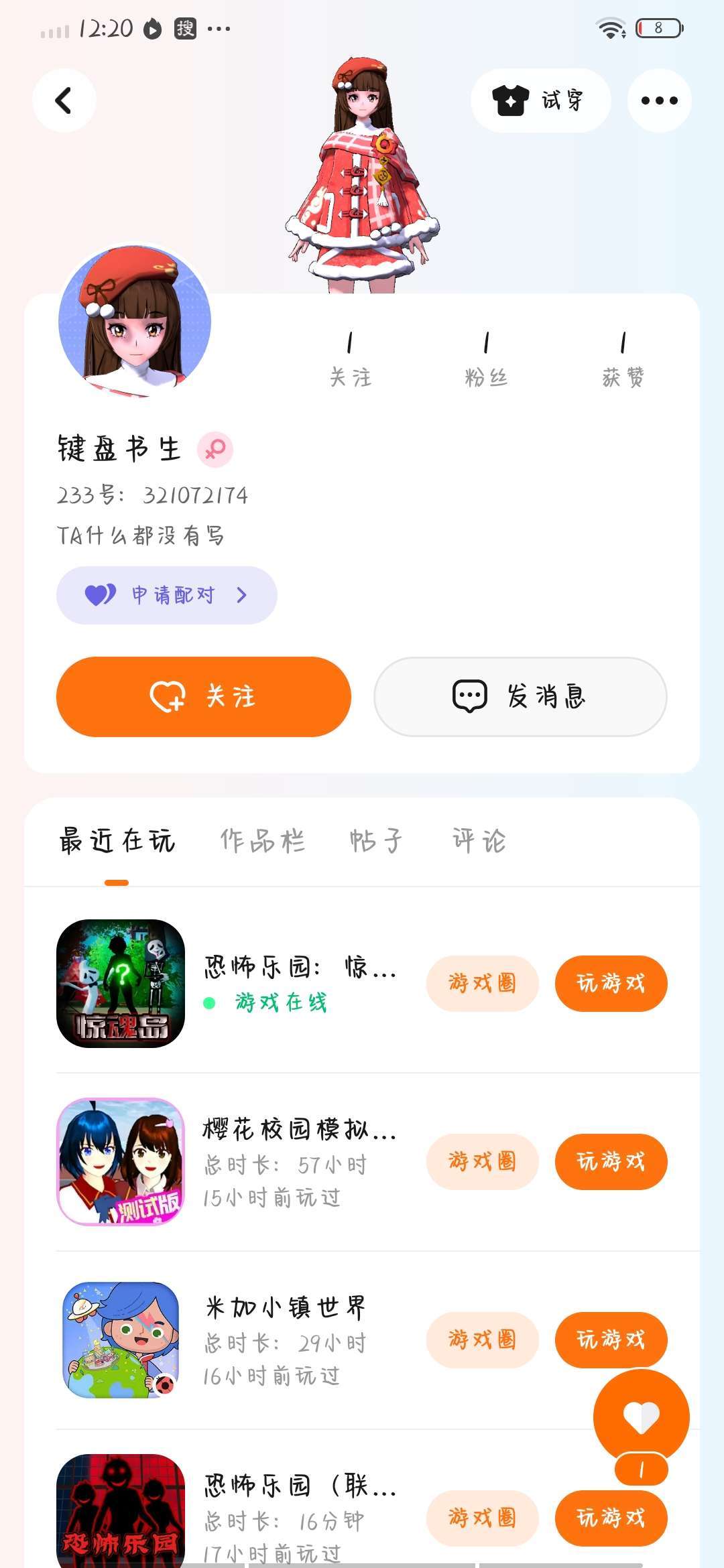Open 键盘书生's profile avatar
The image size is (724, 1568).
click(135, 322)
